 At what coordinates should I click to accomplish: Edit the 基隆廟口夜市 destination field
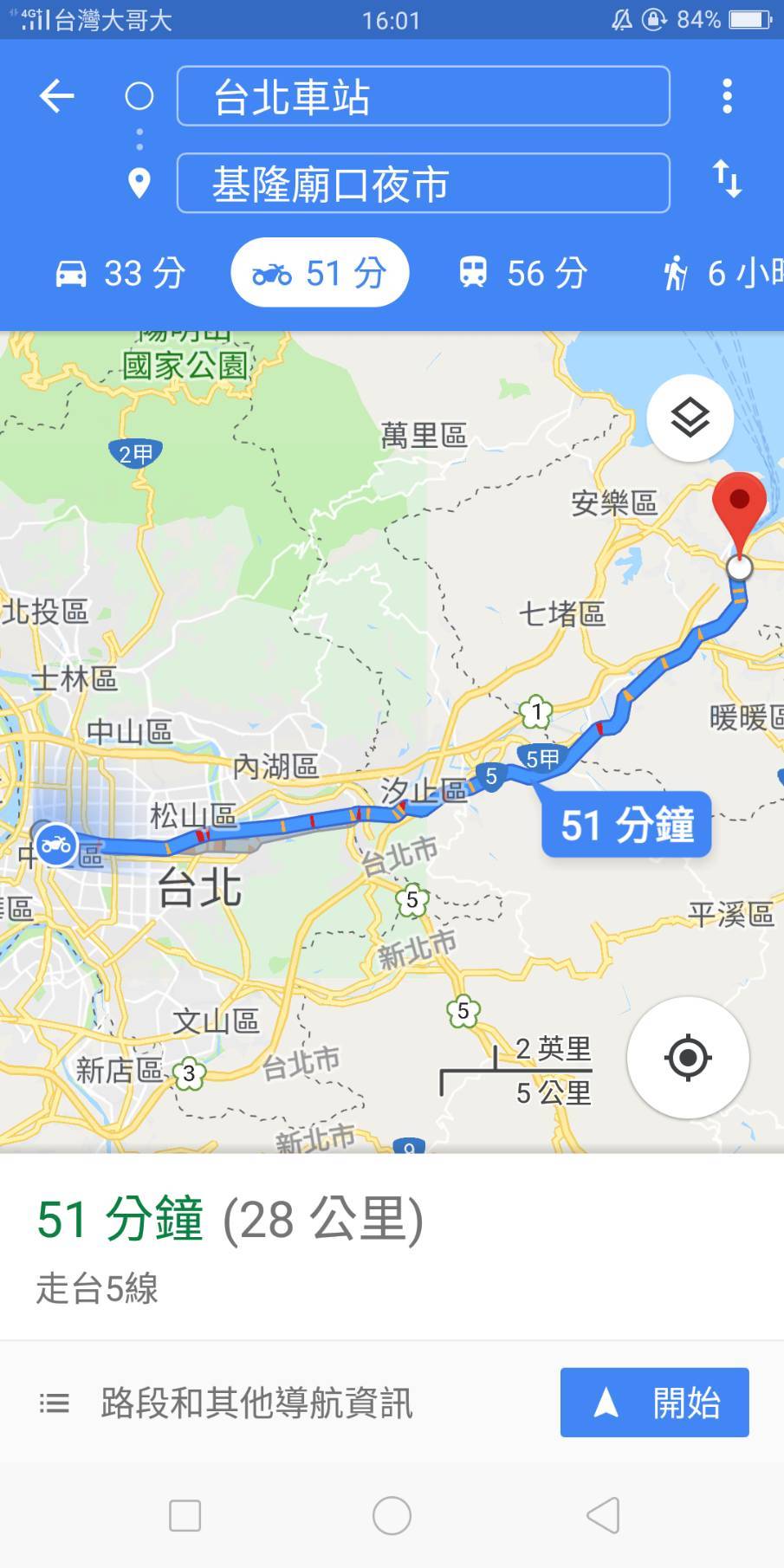(x=423, y=184)
